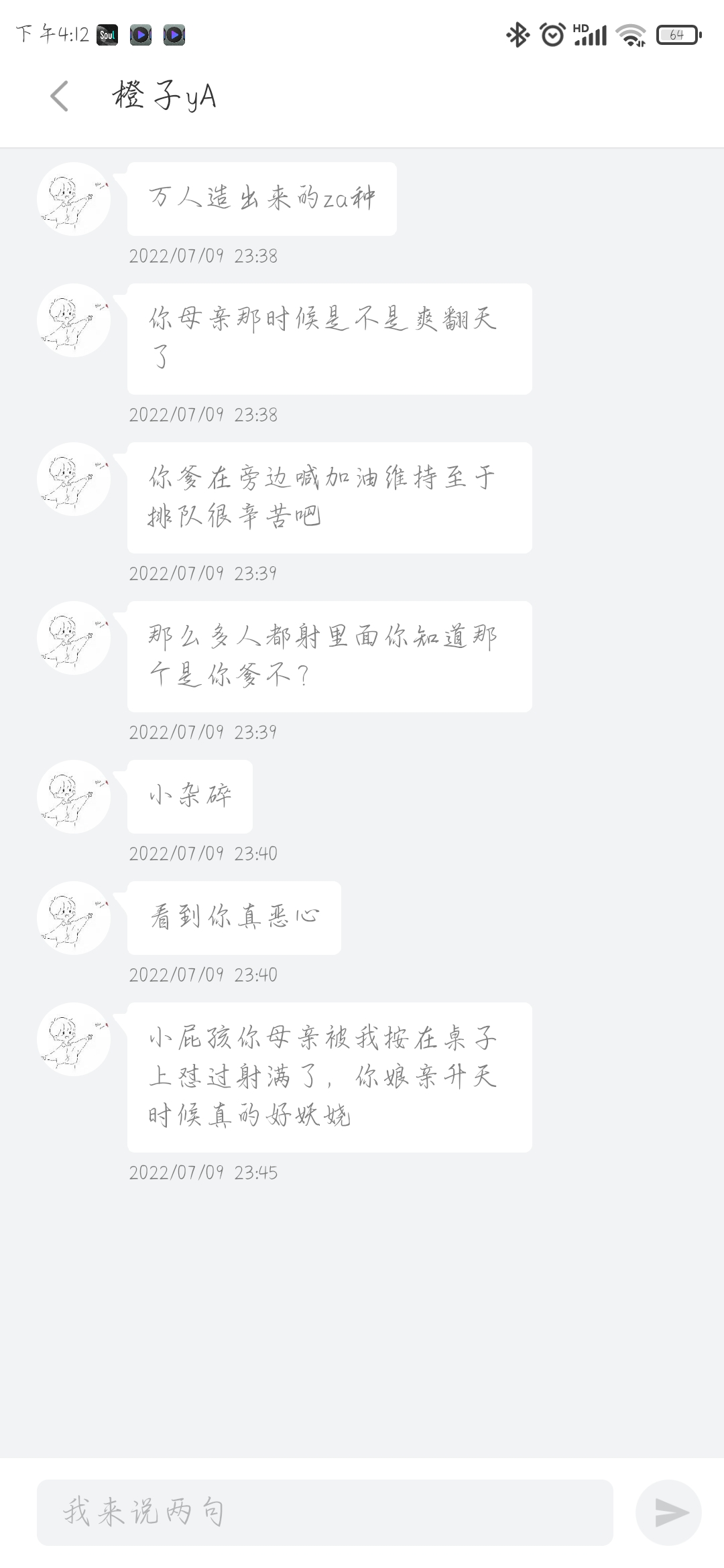The width and height of the screenshot is (724, 1568).
Task: Open sender avatar beside the 23:45 message
Action: tap(74, 1039)
